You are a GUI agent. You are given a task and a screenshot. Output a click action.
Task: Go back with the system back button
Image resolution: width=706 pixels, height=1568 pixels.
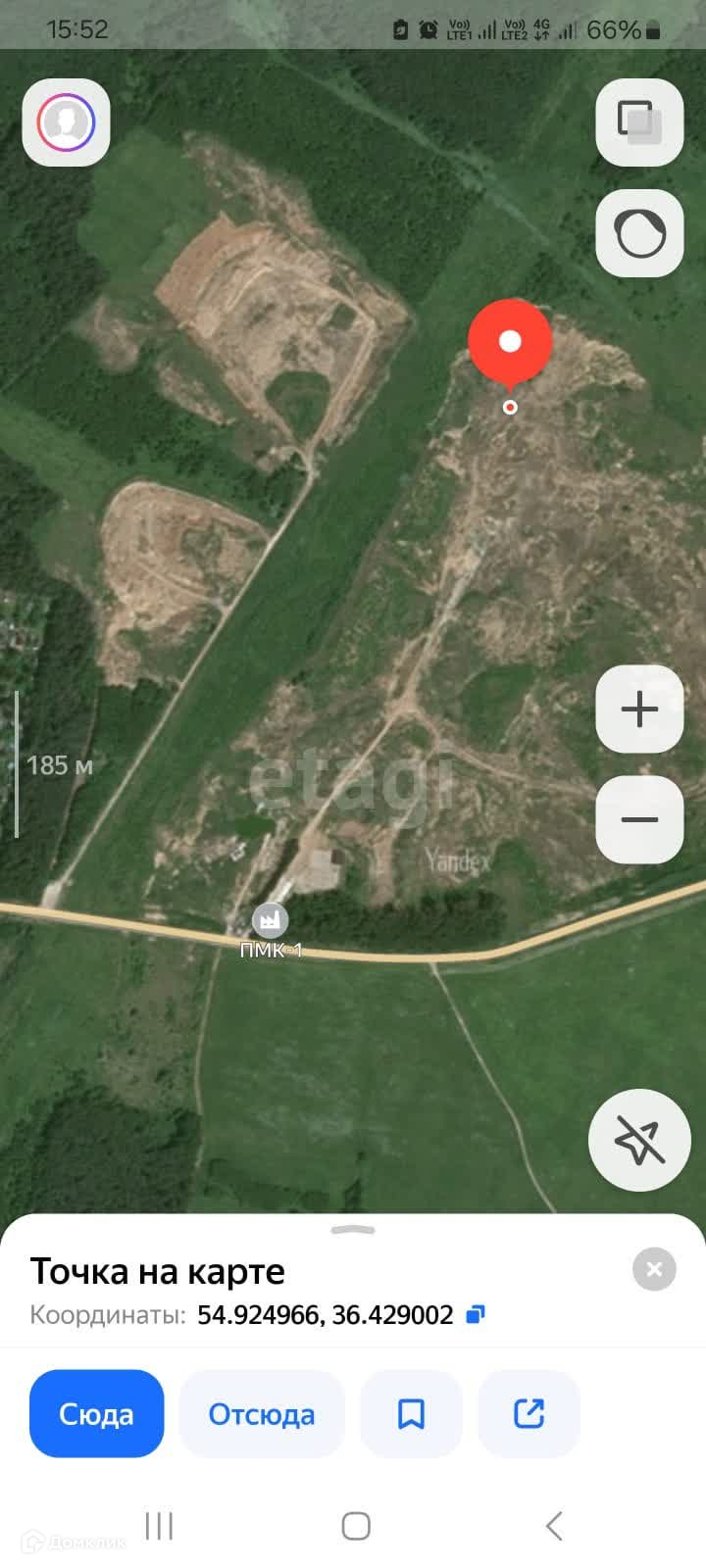[554, 1525]
